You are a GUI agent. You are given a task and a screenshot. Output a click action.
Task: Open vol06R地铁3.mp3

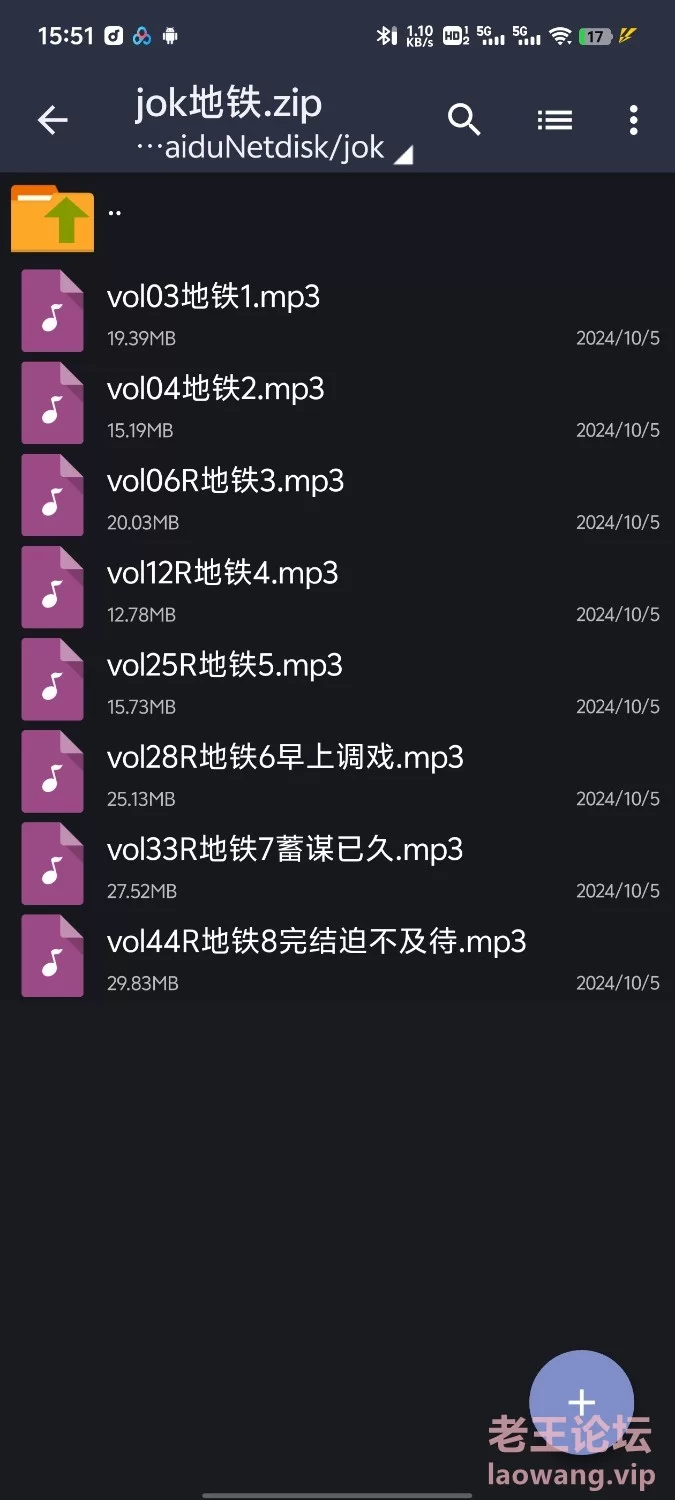click(x=337, y=495)
